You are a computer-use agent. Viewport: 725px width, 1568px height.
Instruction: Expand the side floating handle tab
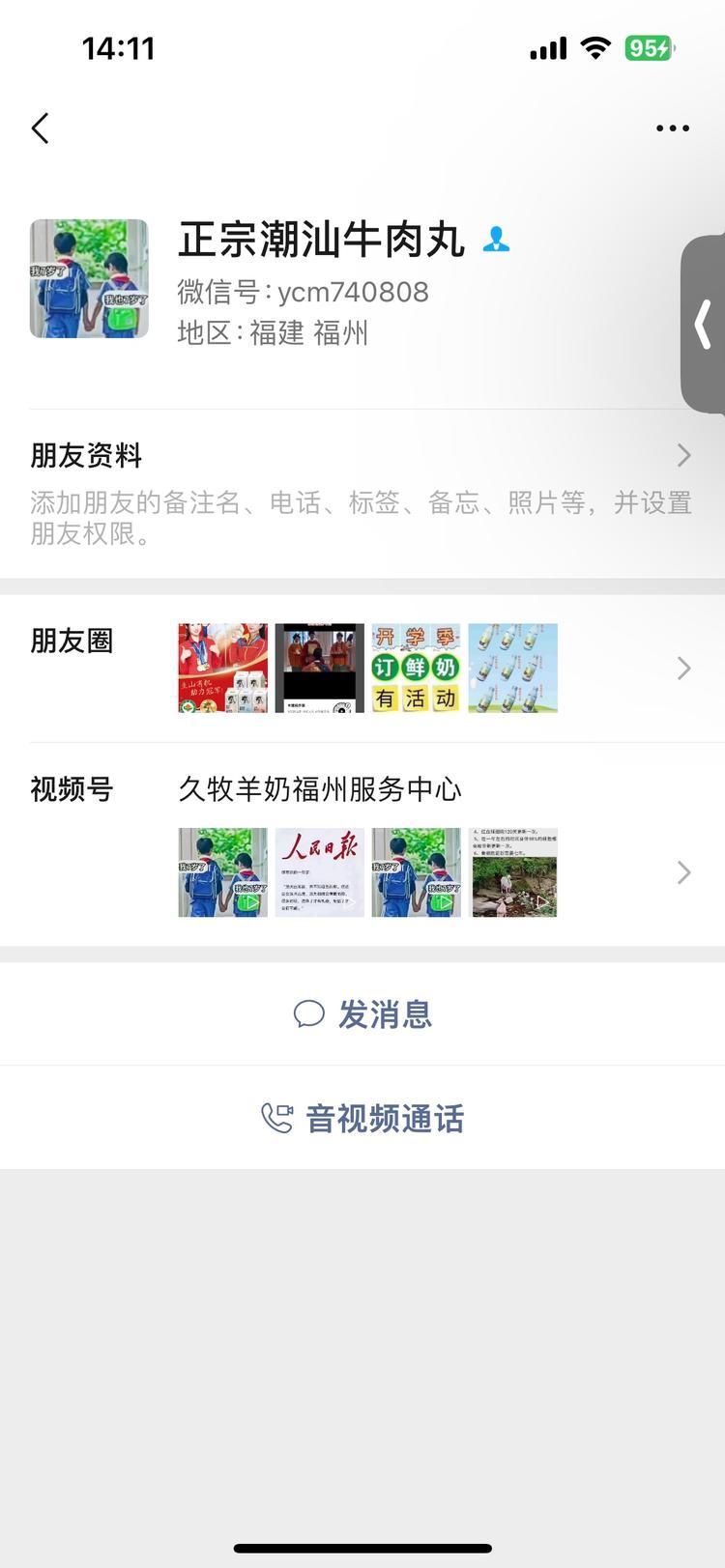[x=703, y=324]
